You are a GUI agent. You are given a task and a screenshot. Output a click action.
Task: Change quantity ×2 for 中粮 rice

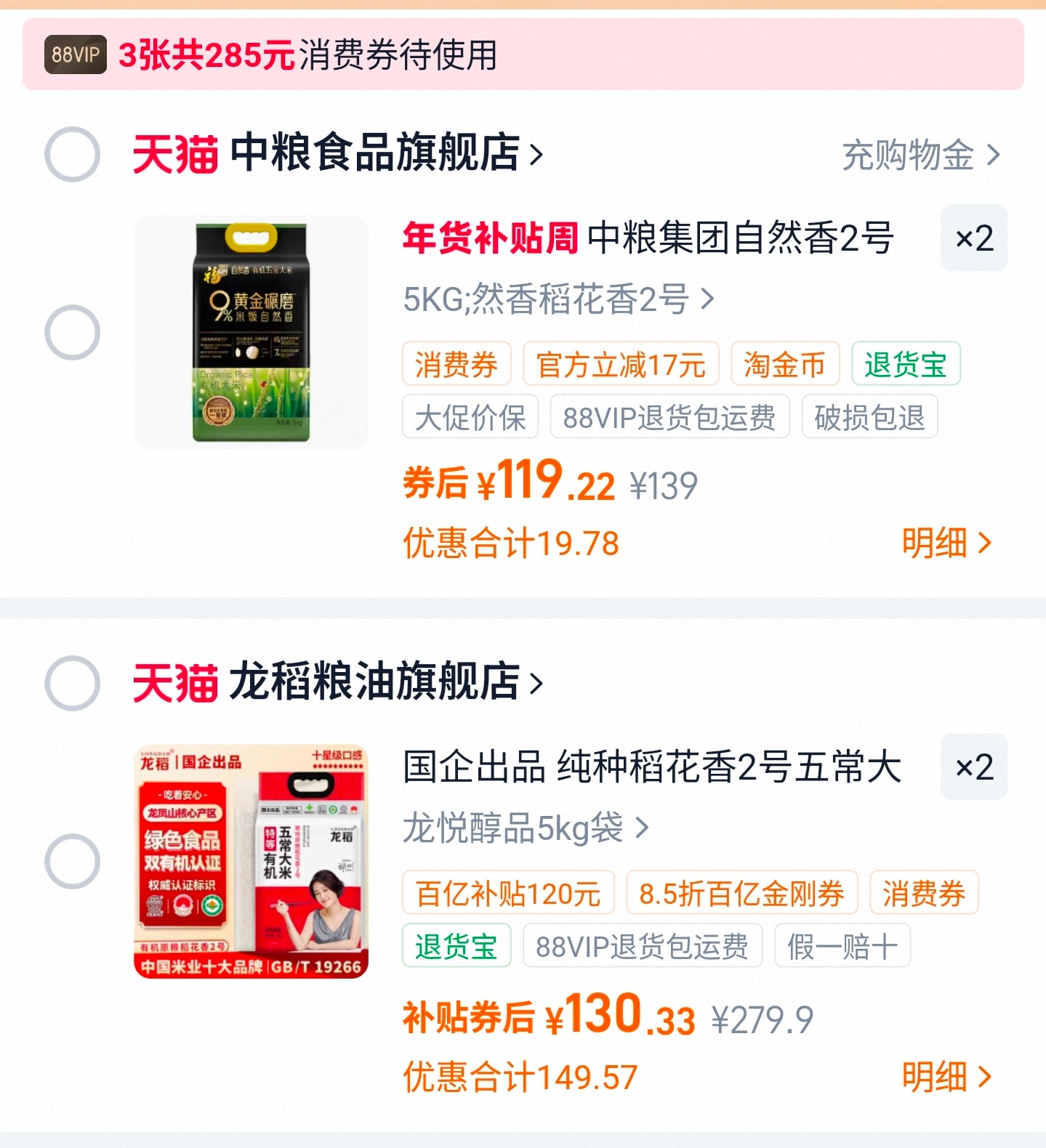click(973, 238)
